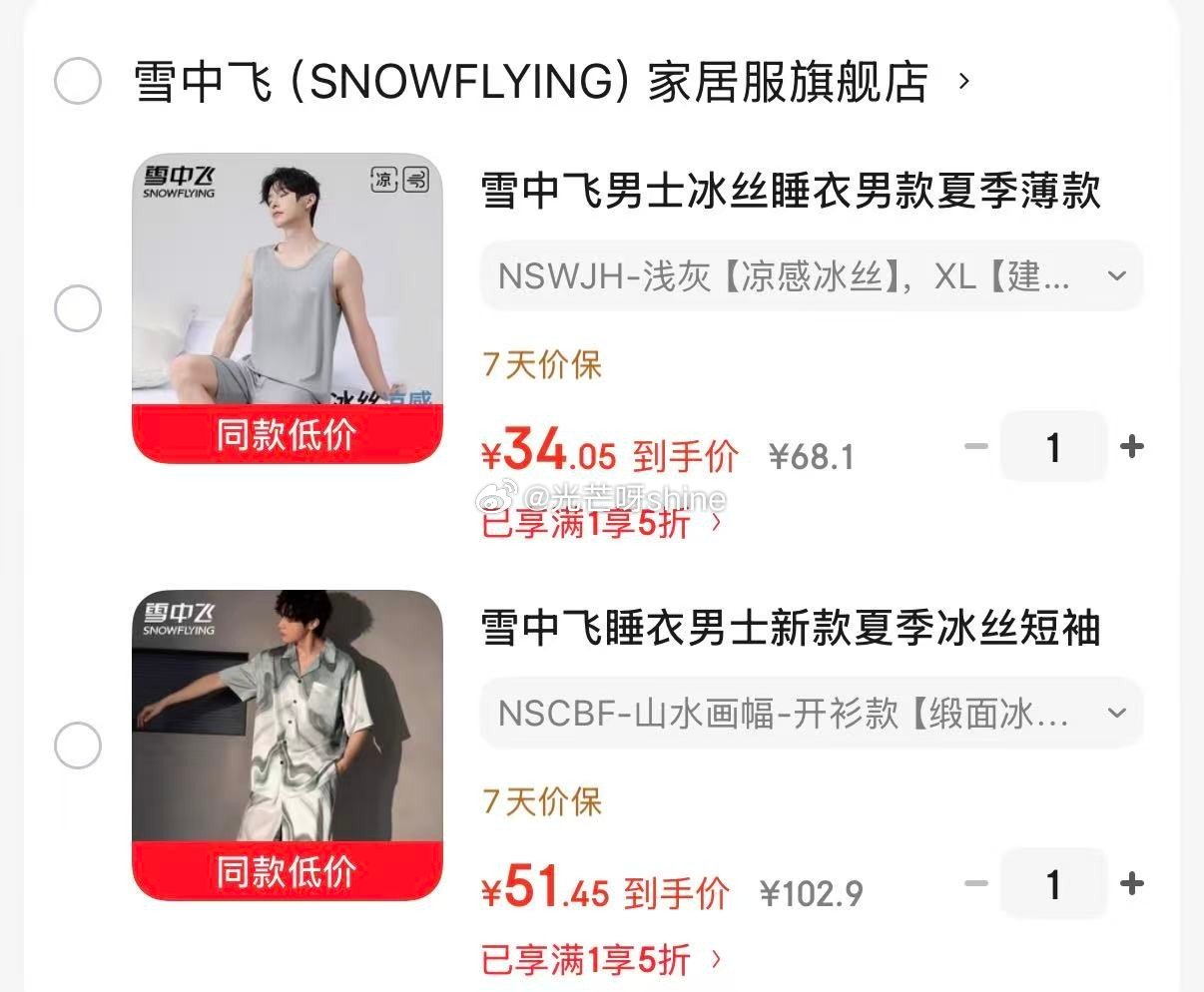Edit the quantity field of the ¥51.45 item

(x=1053, y=883)
